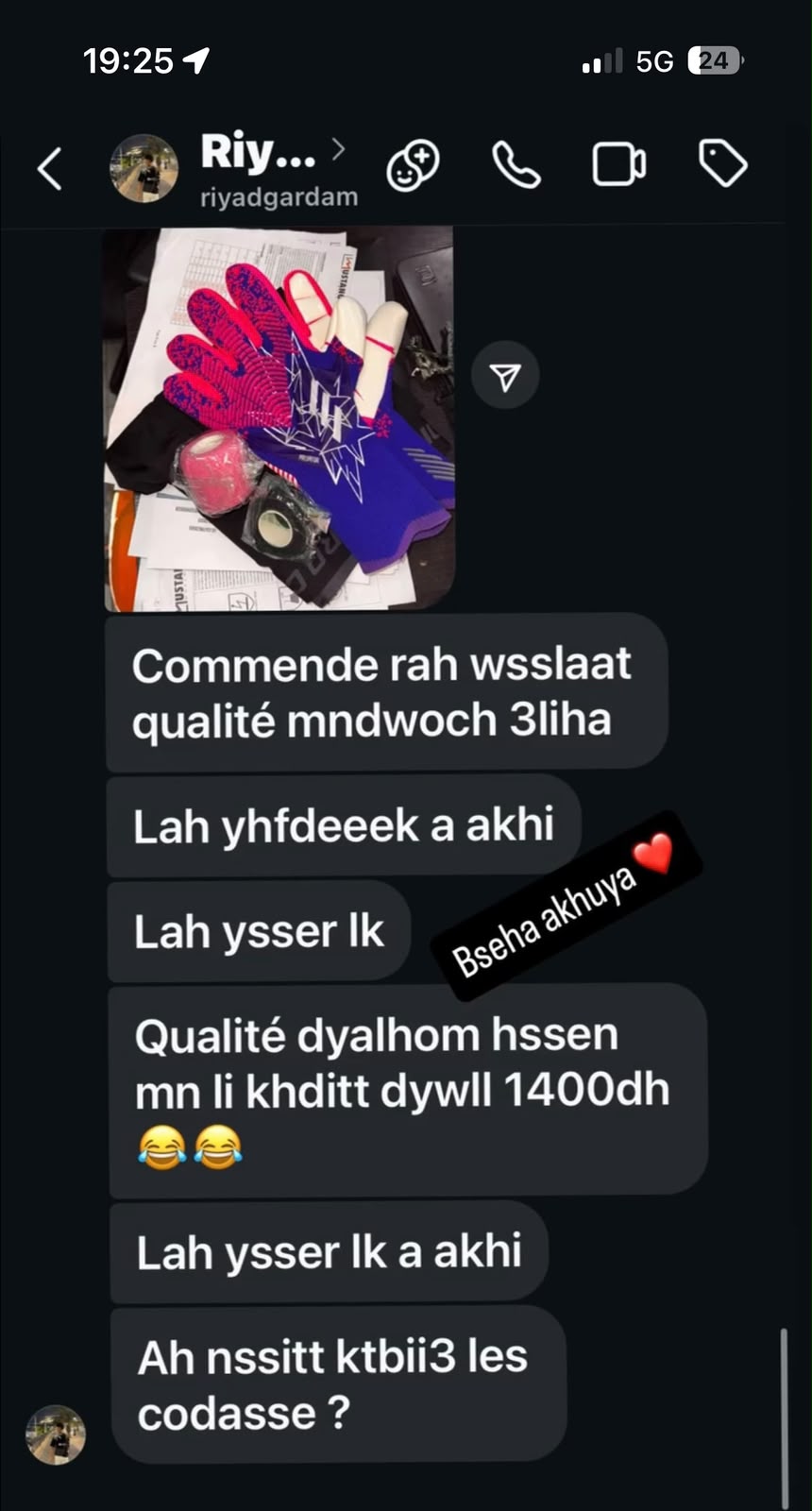Forward the gloves photo with the share icon
Viewport: 812px width, 1511px height.
pyautogui.click(x=506, y=377)
